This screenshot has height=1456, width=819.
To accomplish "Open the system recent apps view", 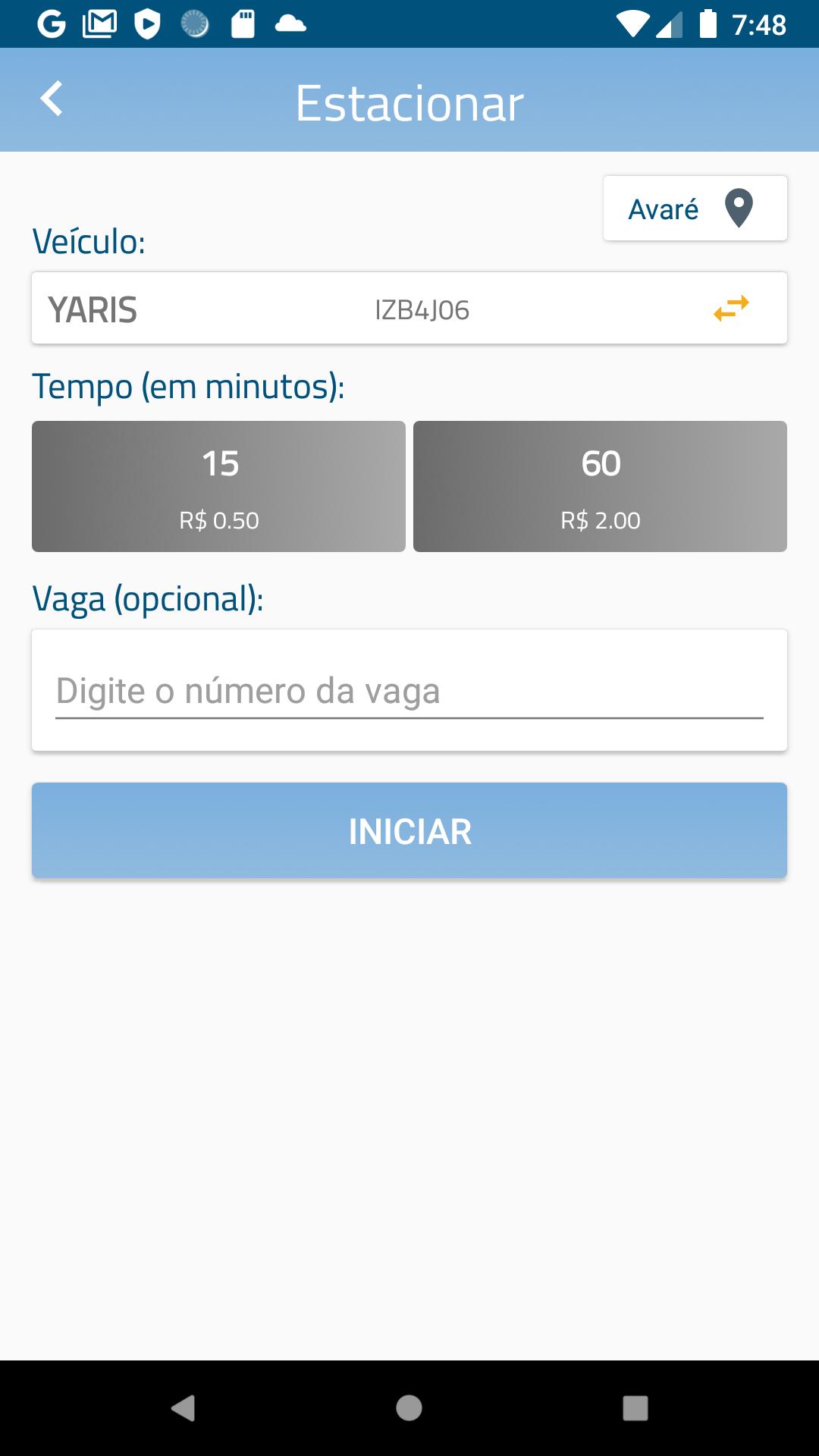I will 635,1408.
